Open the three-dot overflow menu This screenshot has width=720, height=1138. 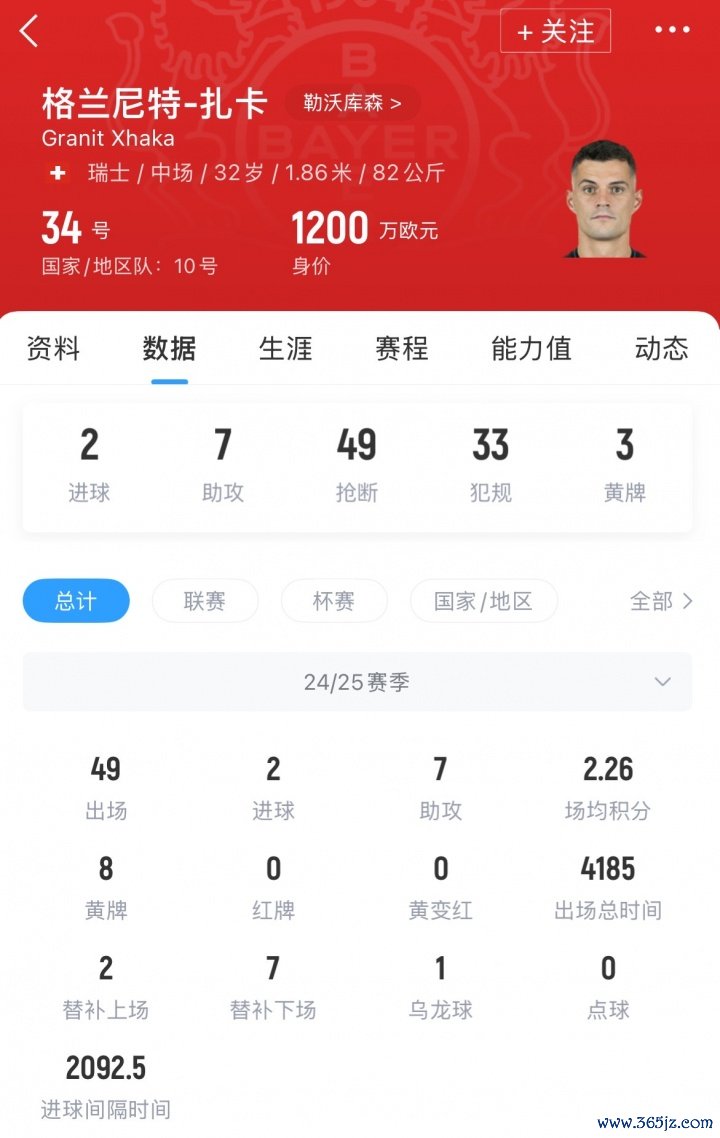[672, 31]
